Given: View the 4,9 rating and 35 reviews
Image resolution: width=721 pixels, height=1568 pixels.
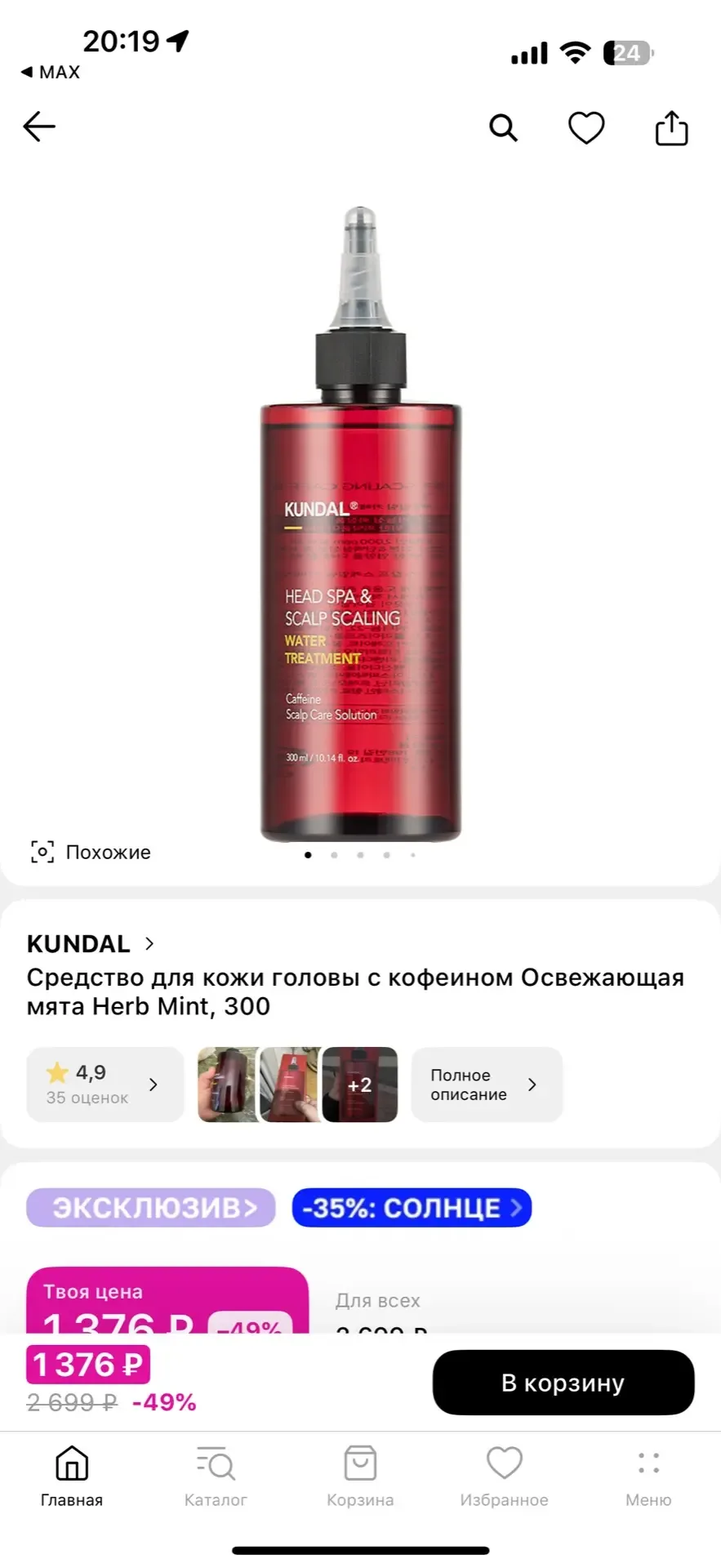Looking at the screenshot, I should click(104, 1085).
